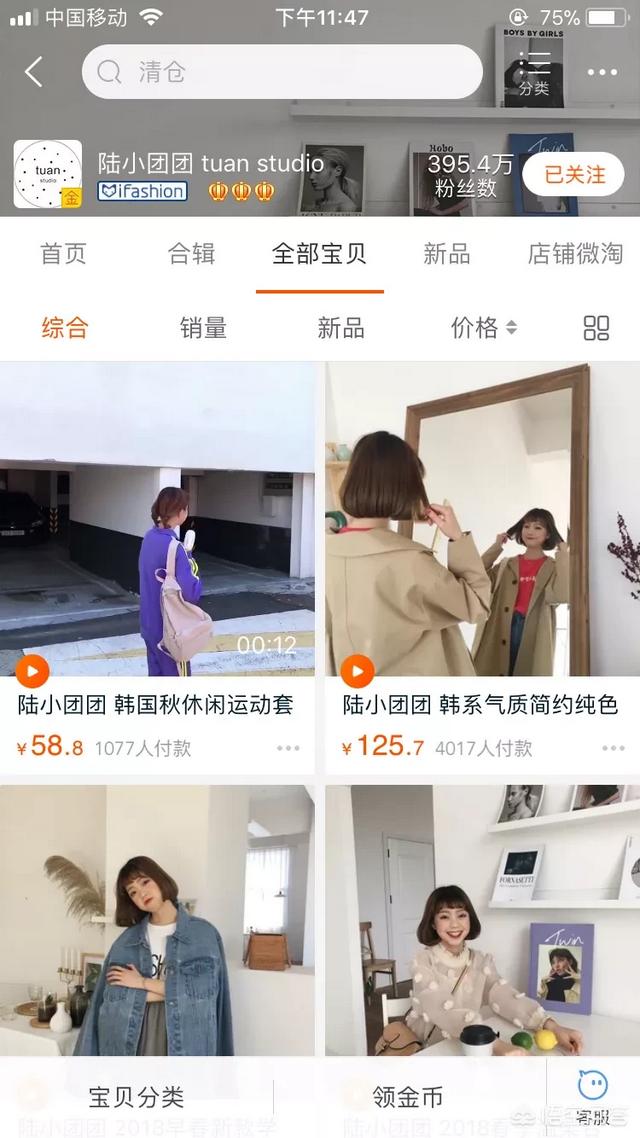The width and height of the screenshot is (640, 1138).
Task: Open the tuan studio shop avatar
Action: point(48,174)
